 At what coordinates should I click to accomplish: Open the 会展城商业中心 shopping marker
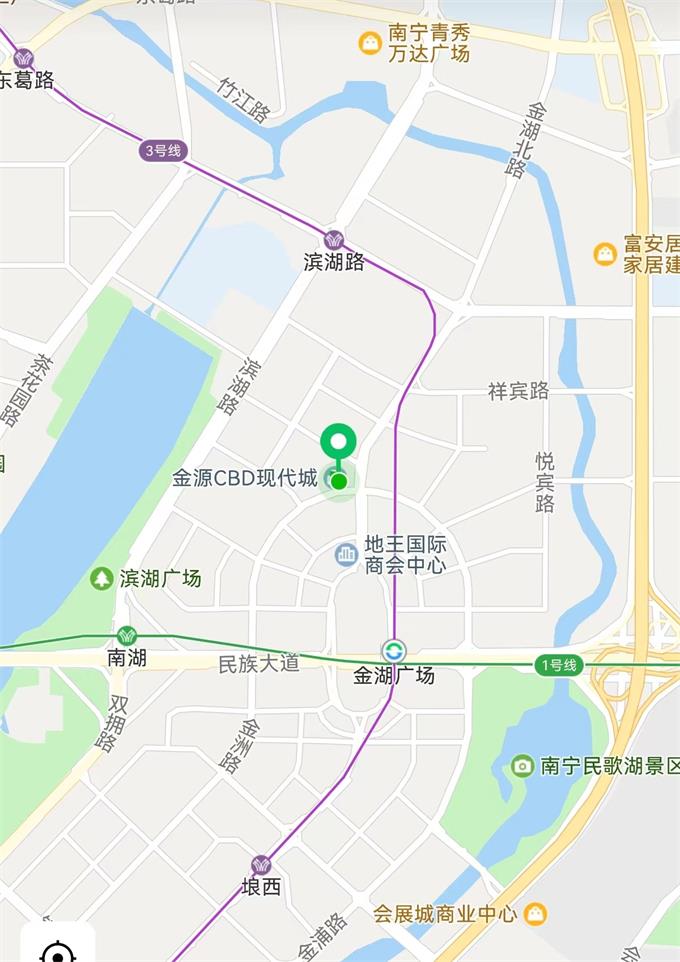click(x=536, y=913)
